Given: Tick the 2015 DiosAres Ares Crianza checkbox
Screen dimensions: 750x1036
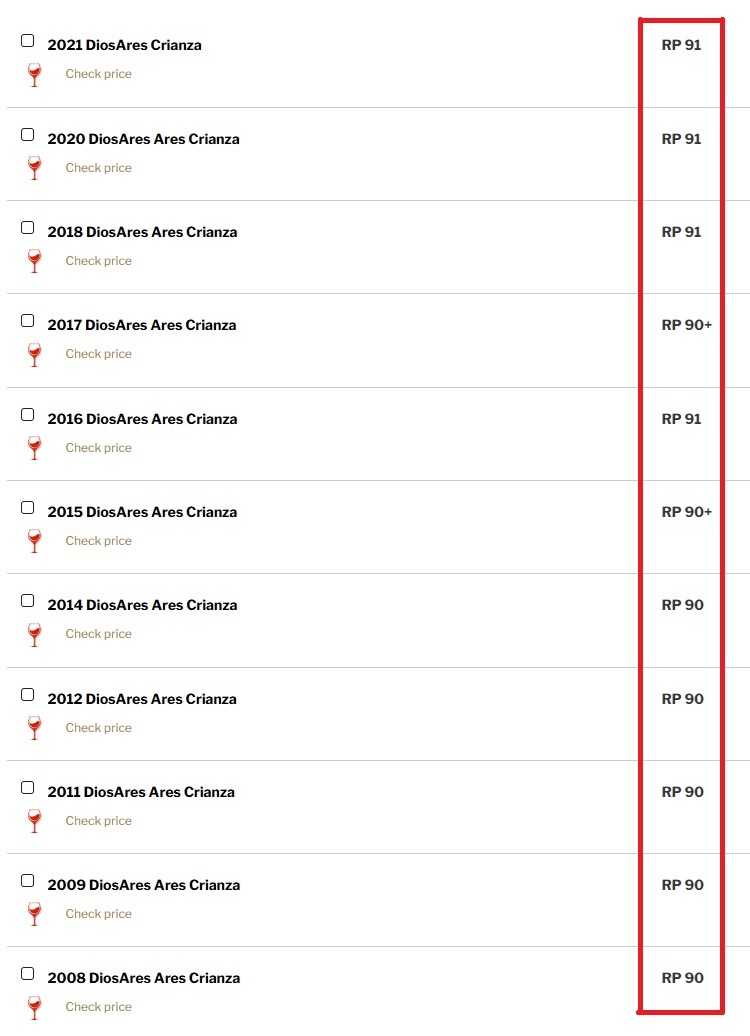Looking at the screenshot, I should point(28,507).
